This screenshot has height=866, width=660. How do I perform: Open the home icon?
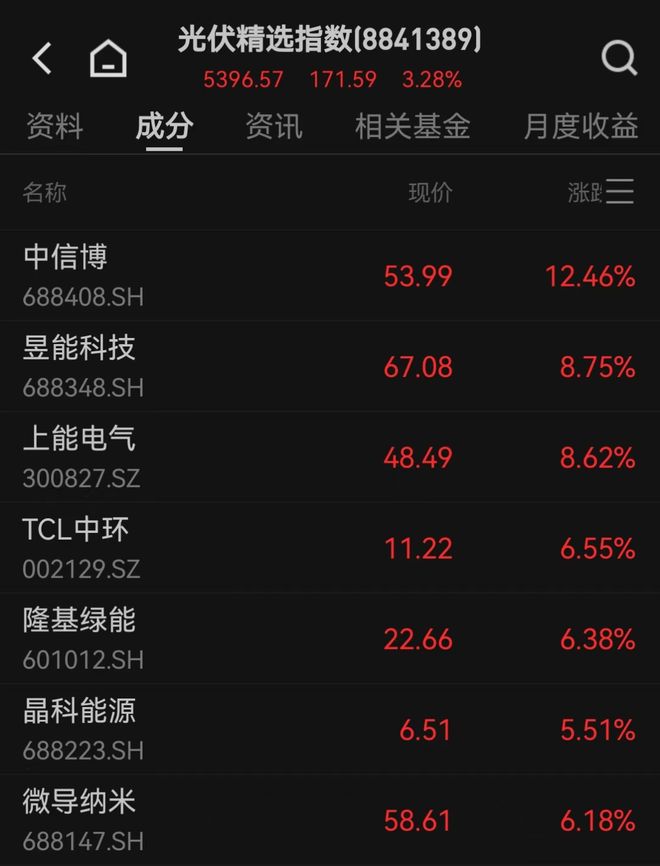point(108,59)
